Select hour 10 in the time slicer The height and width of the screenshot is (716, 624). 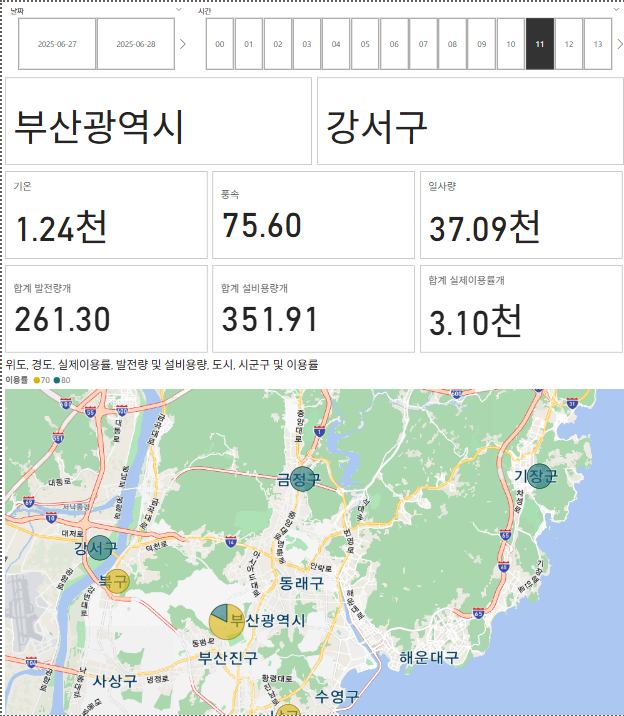pos(510,44)
